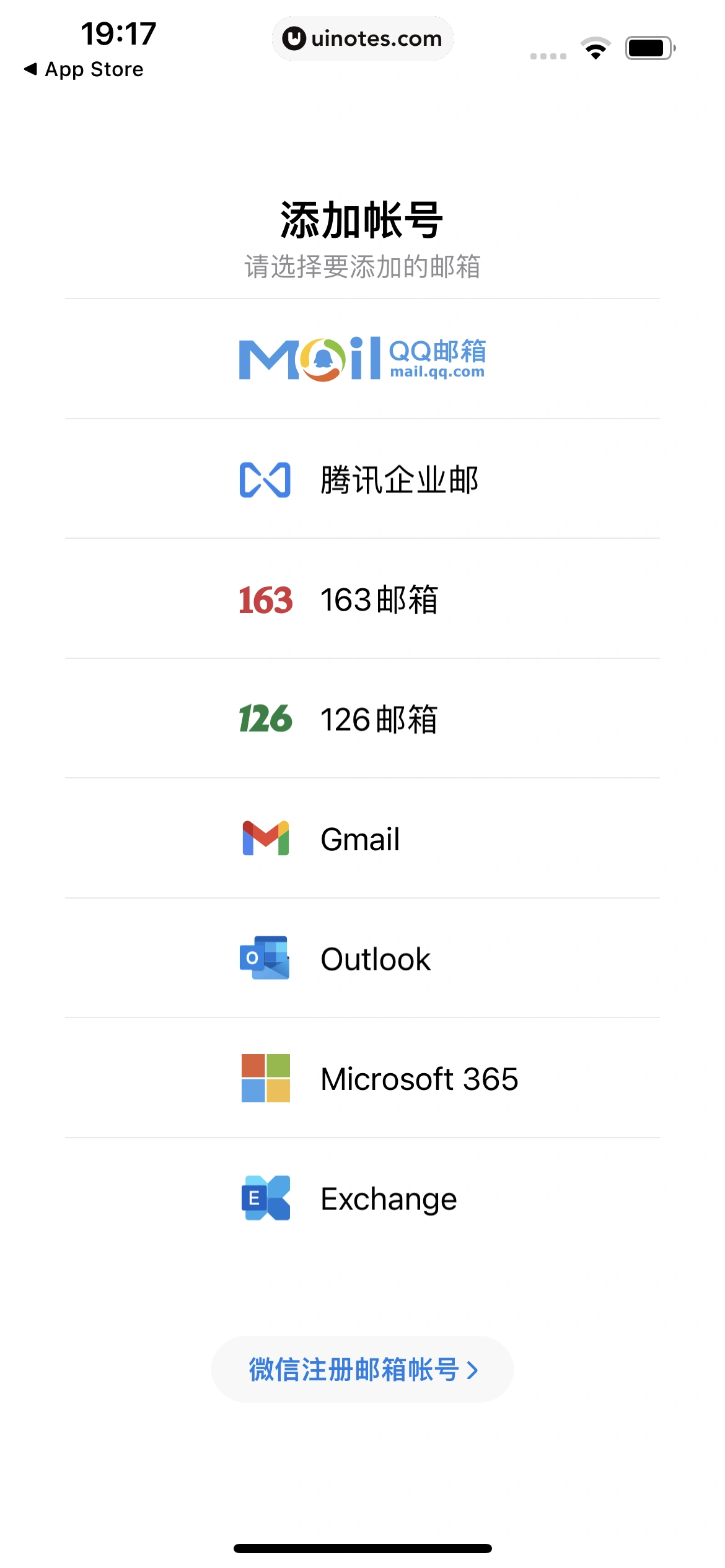Click the green 126 mail icon
Viewport: 725px width, 1568px height.
click(265, 718)
